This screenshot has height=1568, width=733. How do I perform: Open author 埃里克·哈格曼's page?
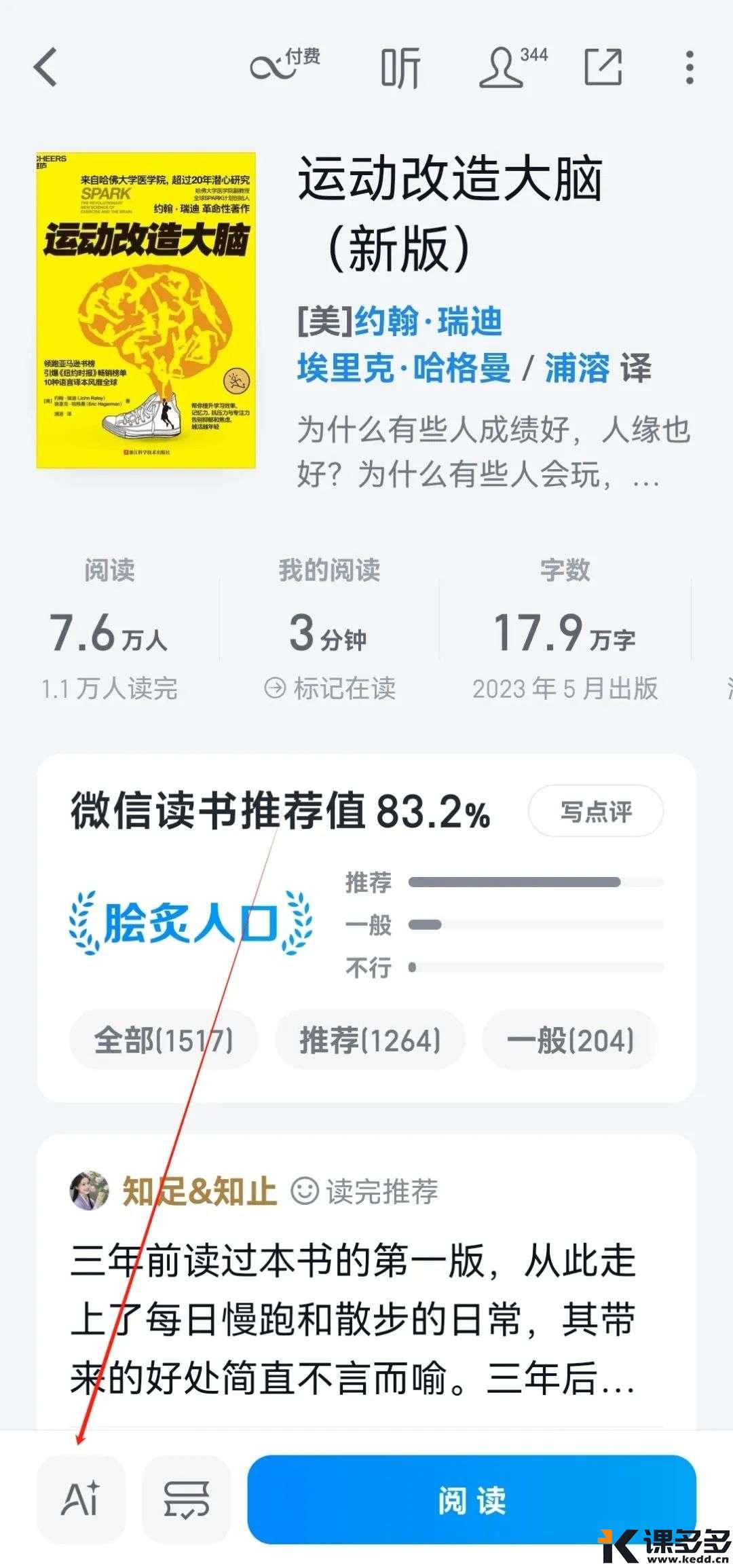[x=403, y=368]
